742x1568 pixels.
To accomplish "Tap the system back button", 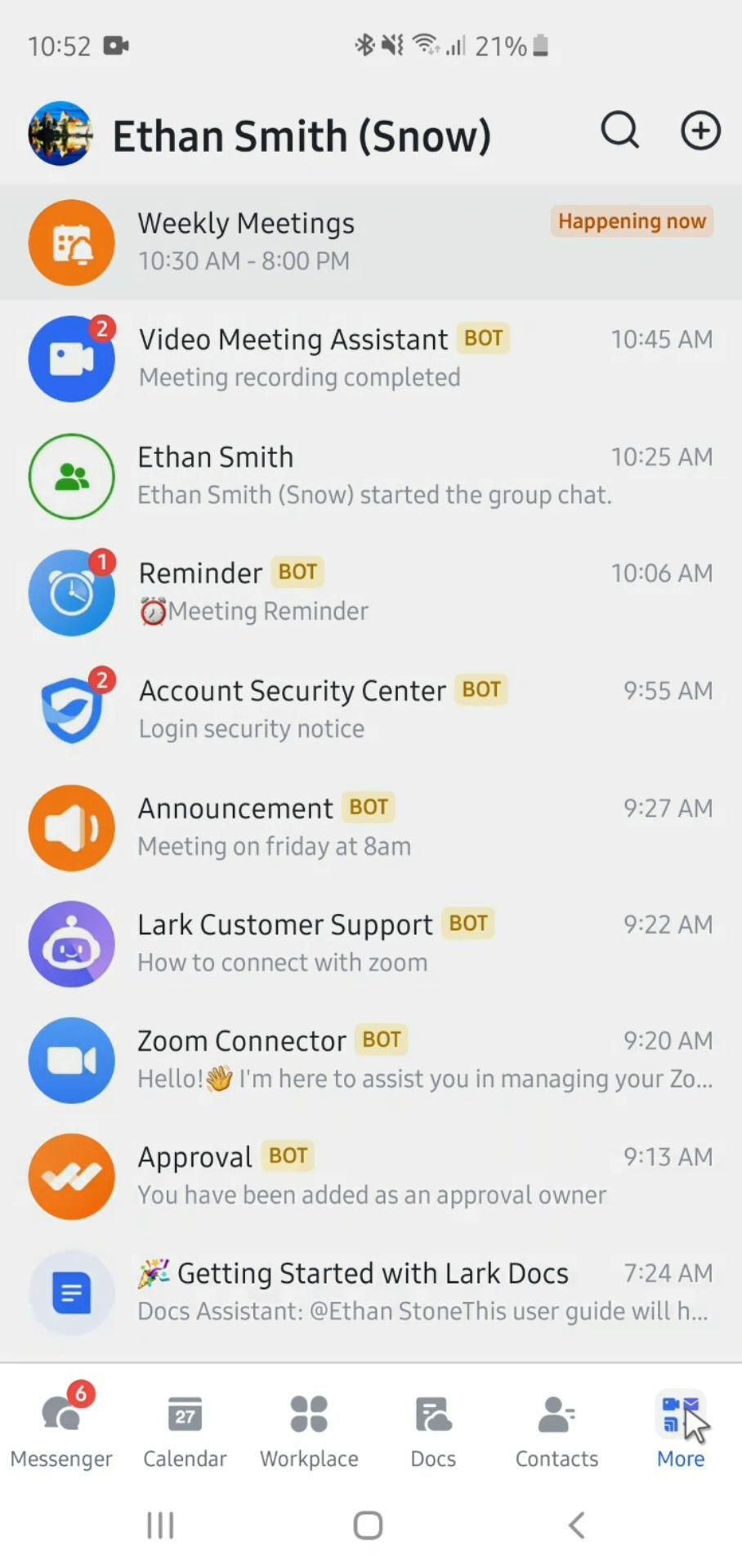I will pos(576,1525).
